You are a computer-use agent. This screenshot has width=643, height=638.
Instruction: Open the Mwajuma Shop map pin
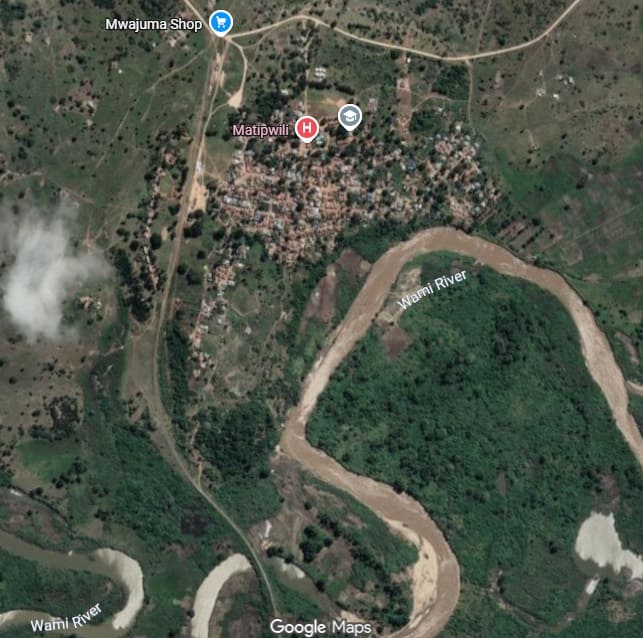[x=221, y=23]
